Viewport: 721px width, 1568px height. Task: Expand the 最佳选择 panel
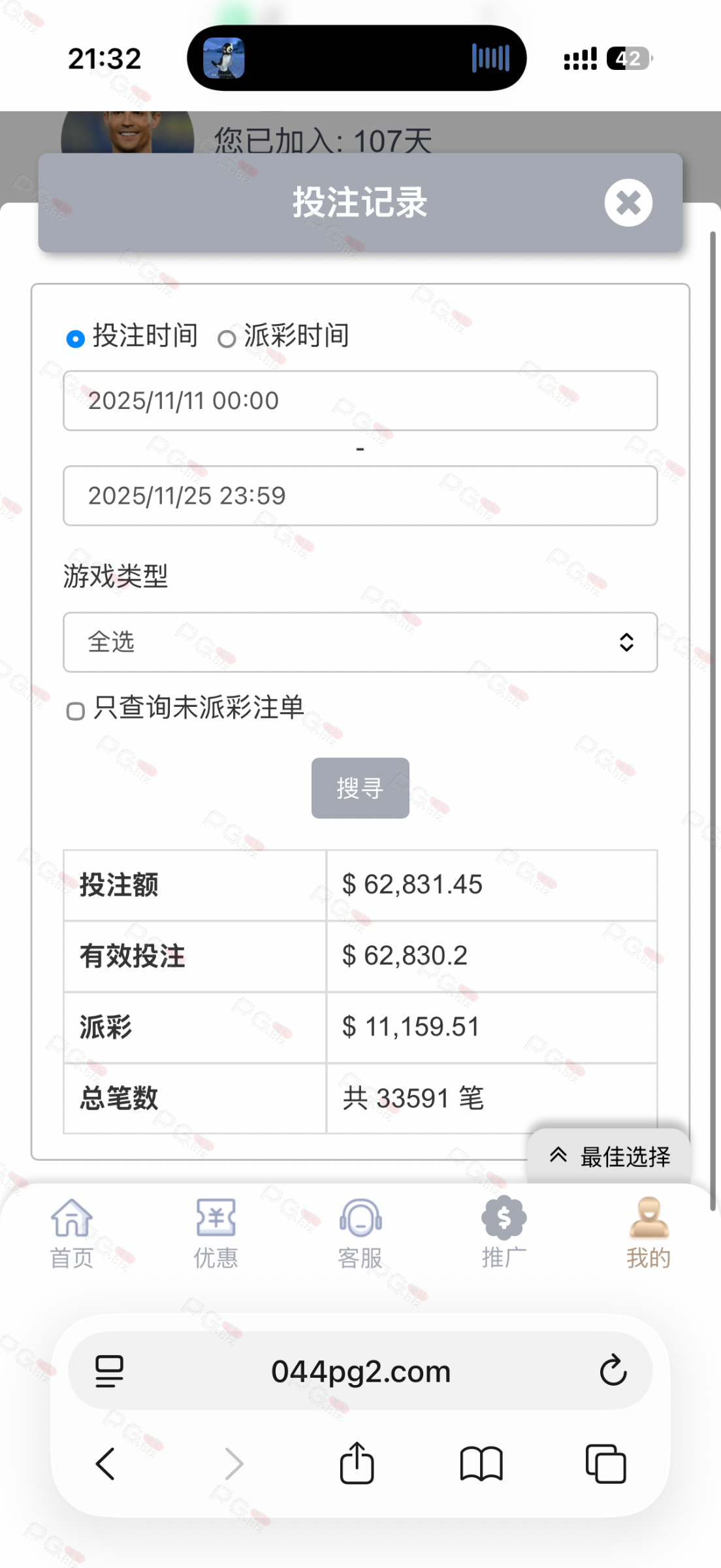tap(609, 1156)
